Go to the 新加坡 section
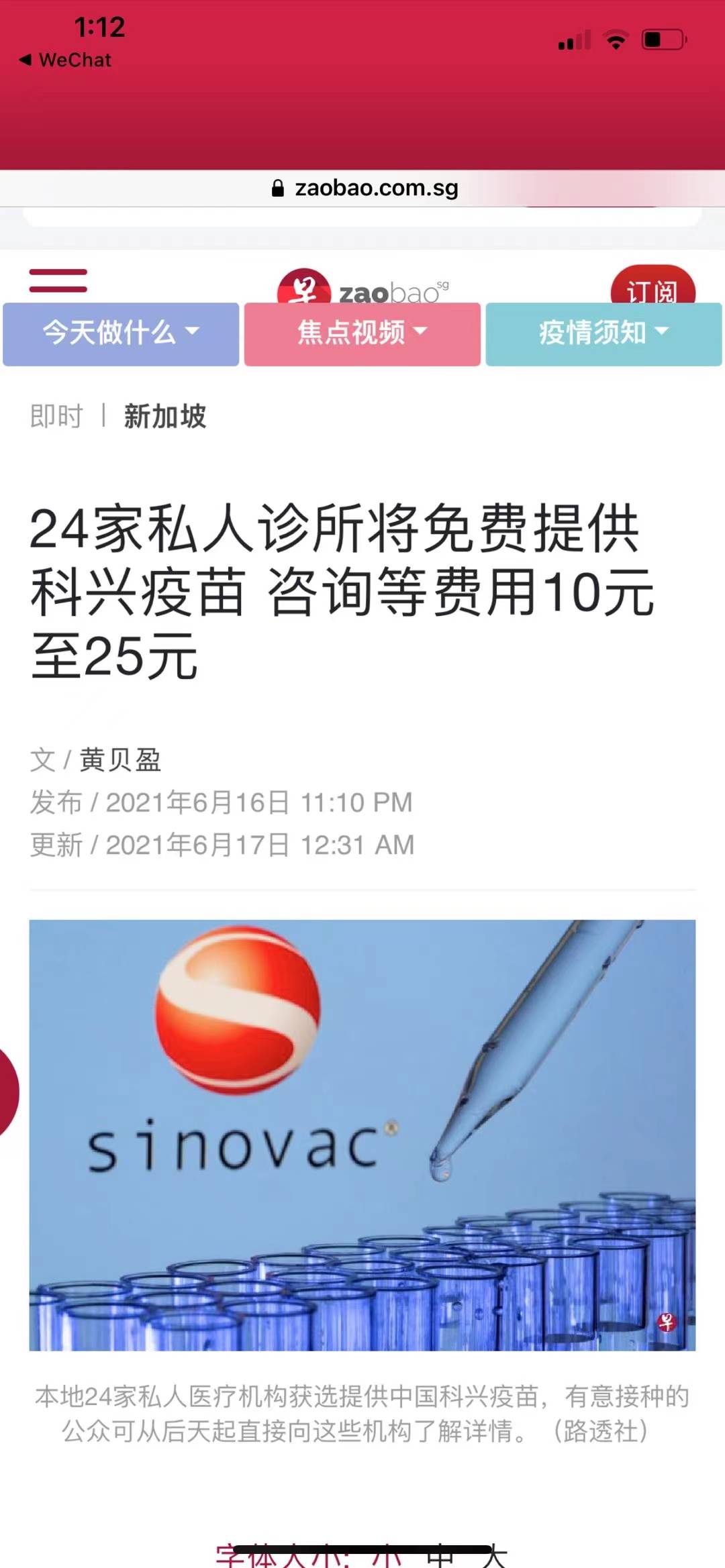 tap(165, 416)
